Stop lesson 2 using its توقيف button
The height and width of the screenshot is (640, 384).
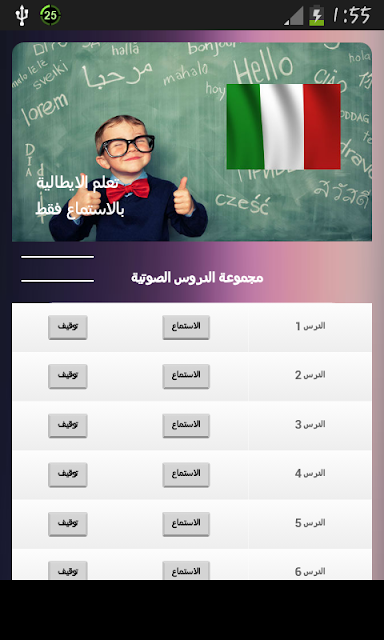[68, 376]
